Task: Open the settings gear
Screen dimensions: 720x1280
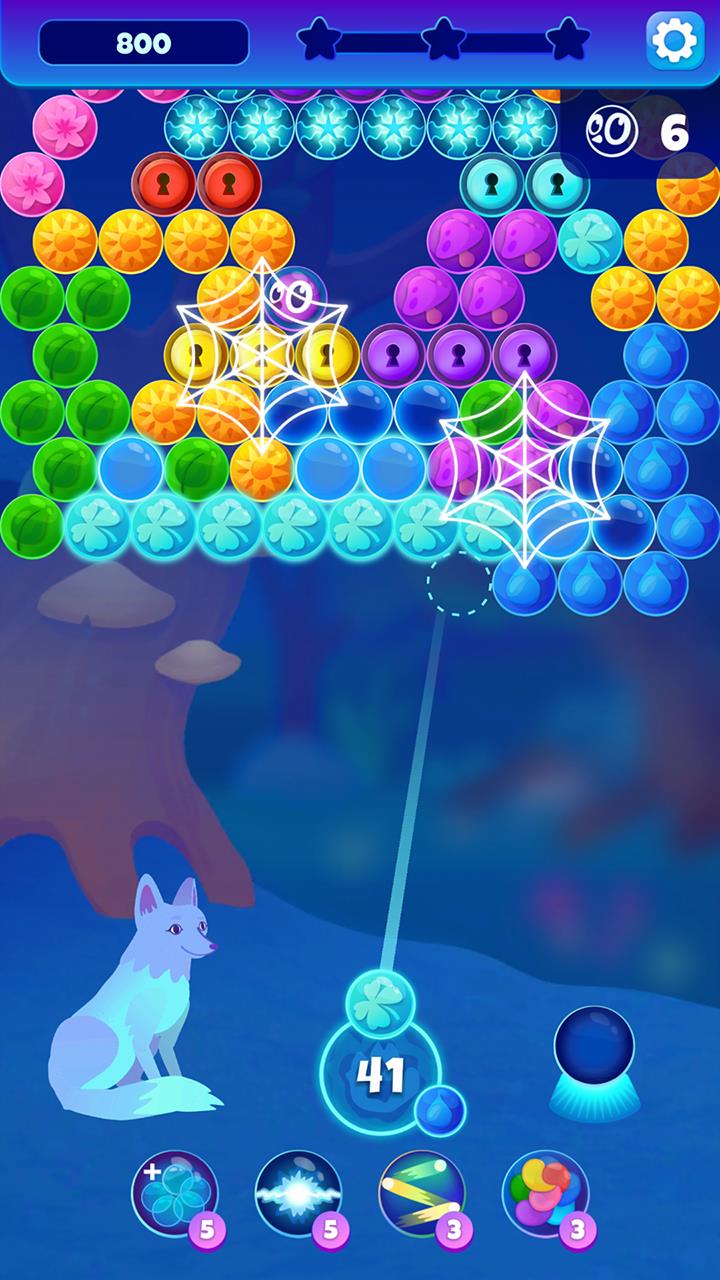Action: tap(674, 41)
